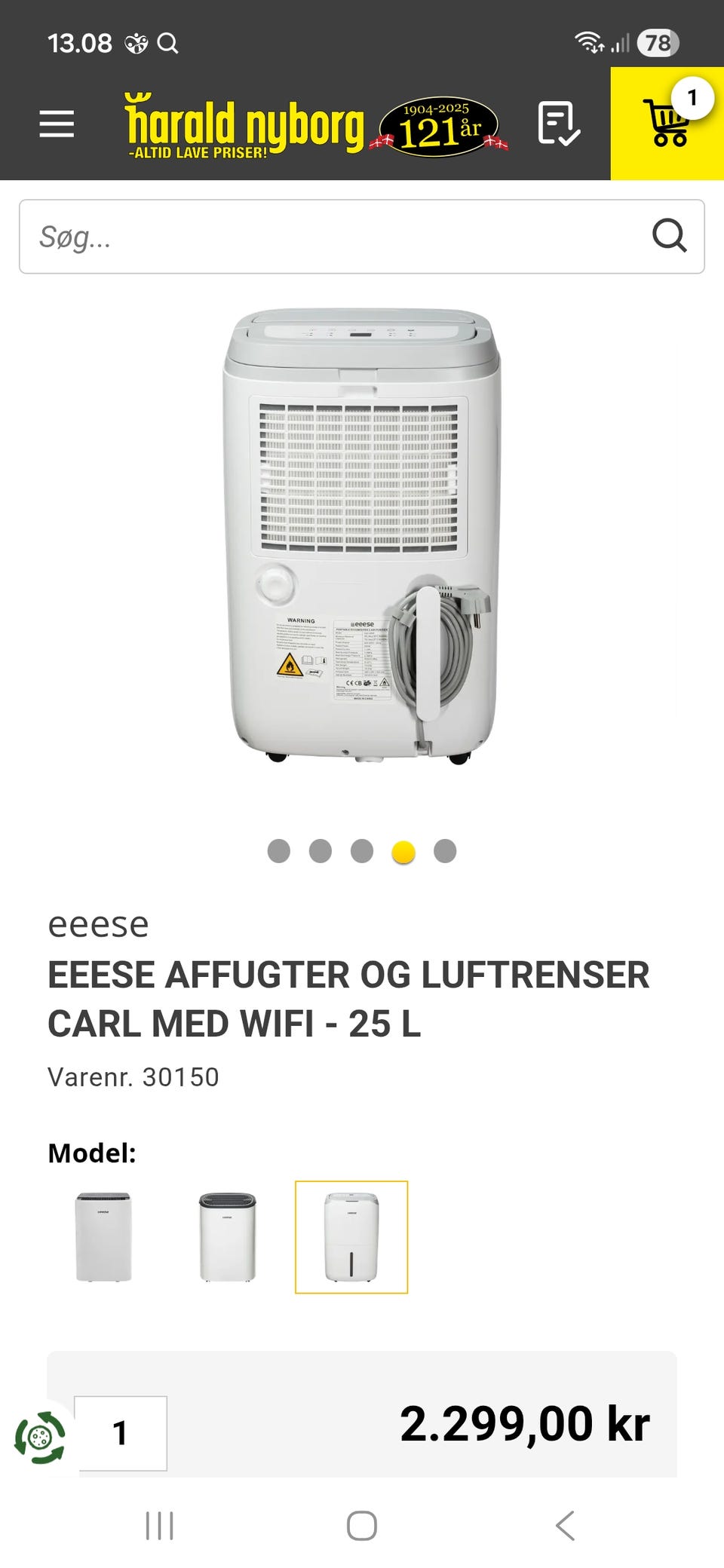
Task: Open the hamburger navigation menu
Action: pos(57,124)
